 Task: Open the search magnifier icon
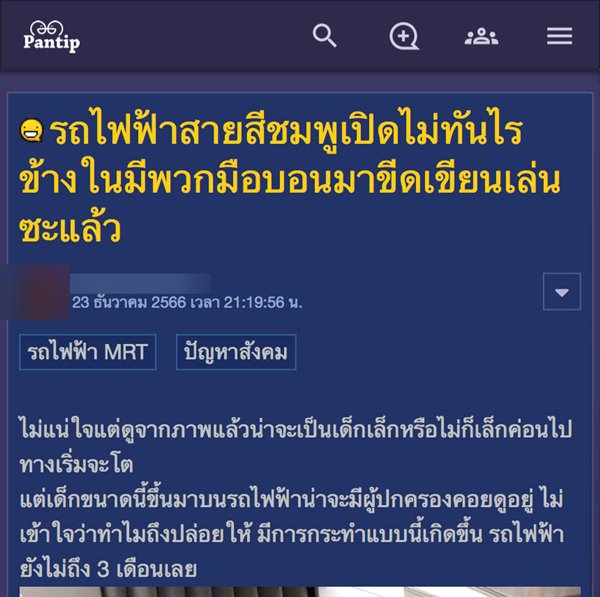point(325,36)
